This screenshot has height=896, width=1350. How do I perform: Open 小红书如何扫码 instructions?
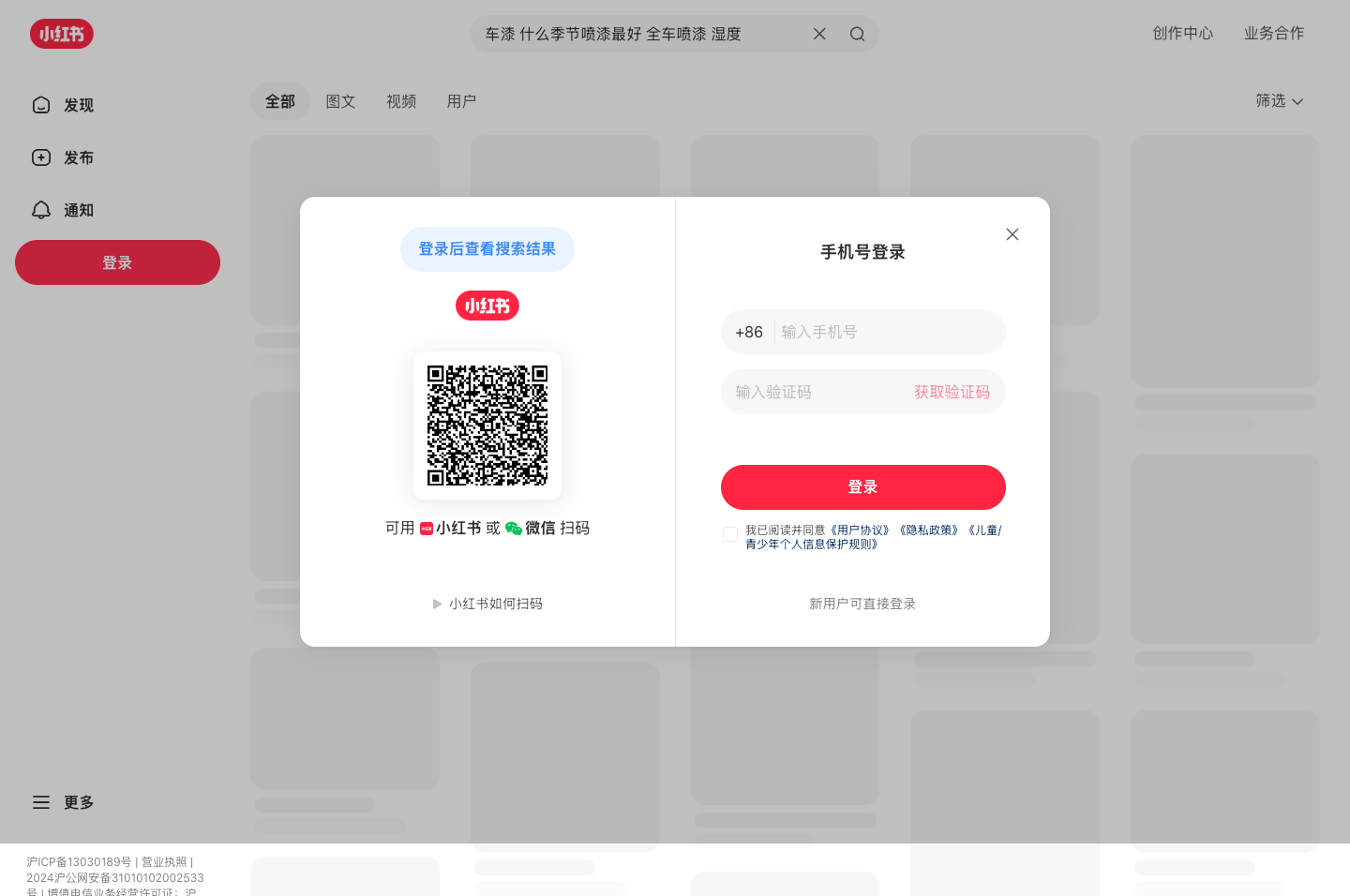pos(487,604)
